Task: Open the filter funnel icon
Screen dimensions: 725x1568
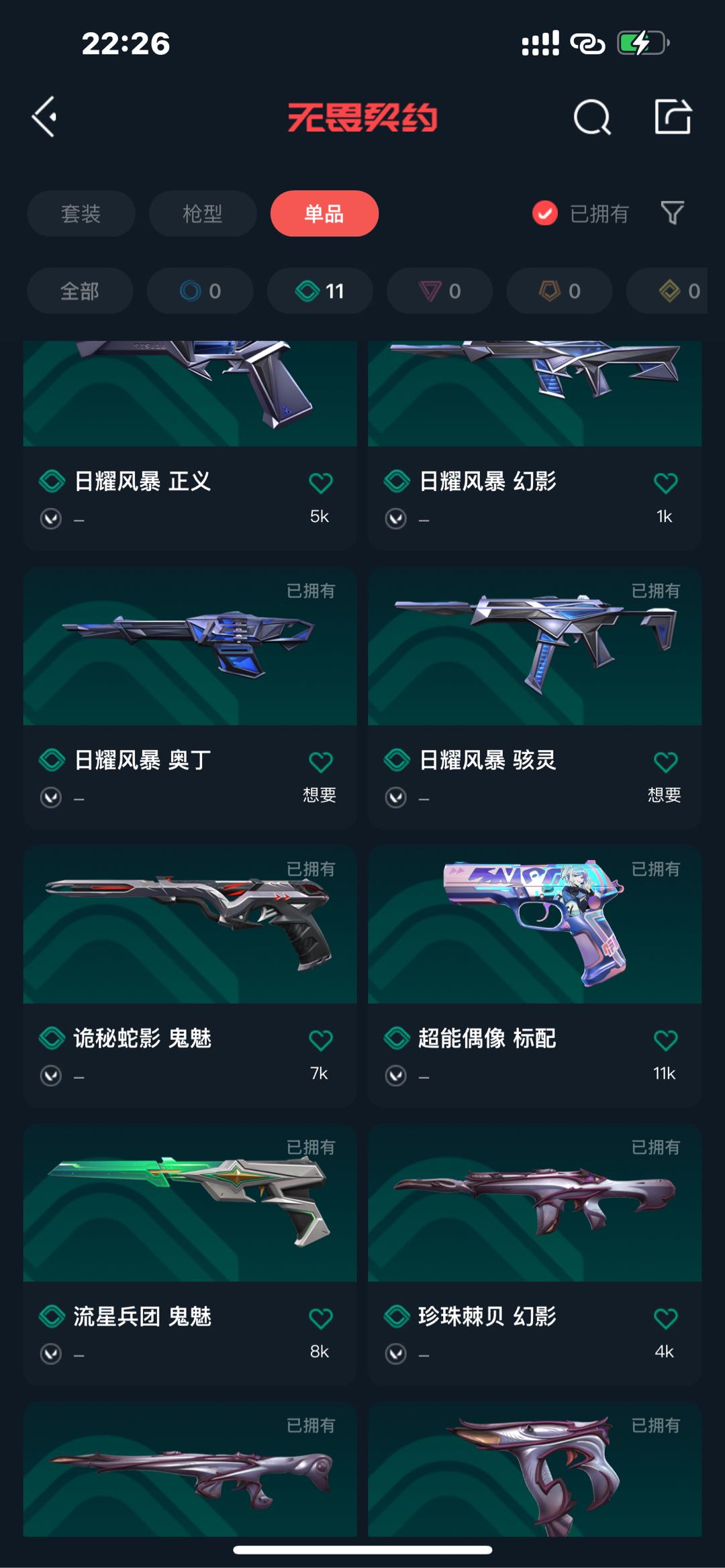Action: 672,213
